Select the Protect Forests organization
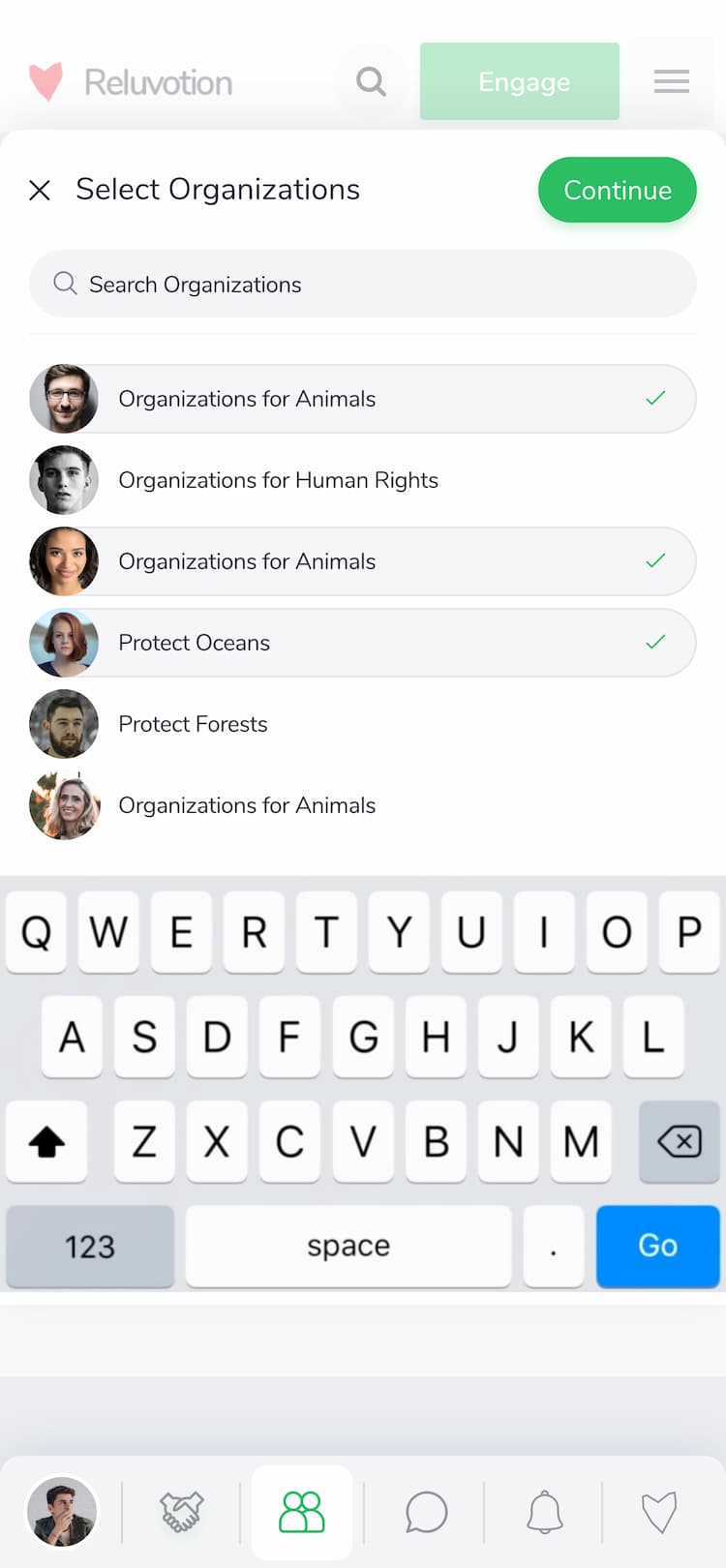The image size is (726, 1568). click(x=193, y=724)
